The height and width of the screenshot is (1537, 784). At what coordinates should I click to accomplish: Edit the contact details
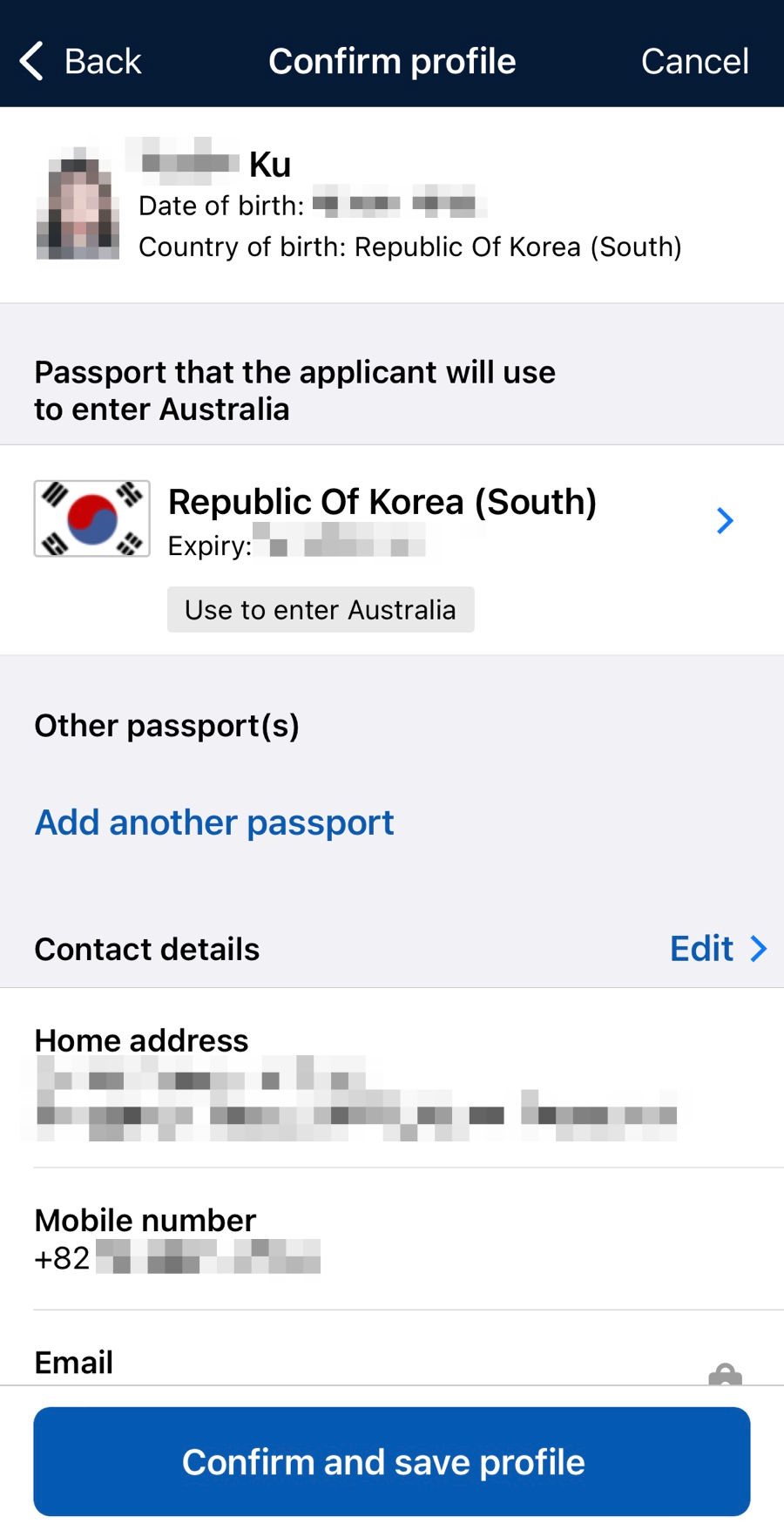click(x=718, y=949)
